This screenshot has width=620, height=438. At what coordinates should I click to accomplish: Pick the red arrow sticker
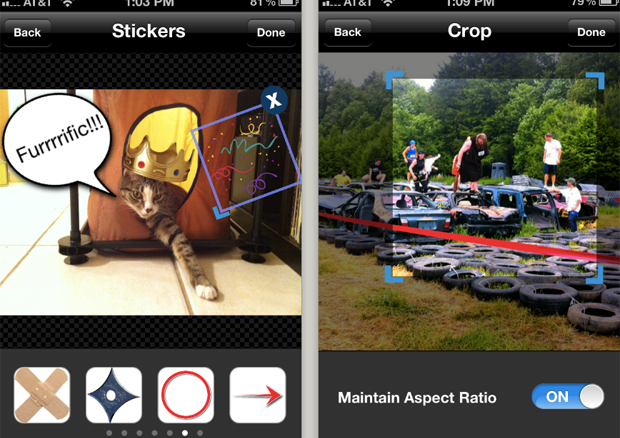(258, 395)
